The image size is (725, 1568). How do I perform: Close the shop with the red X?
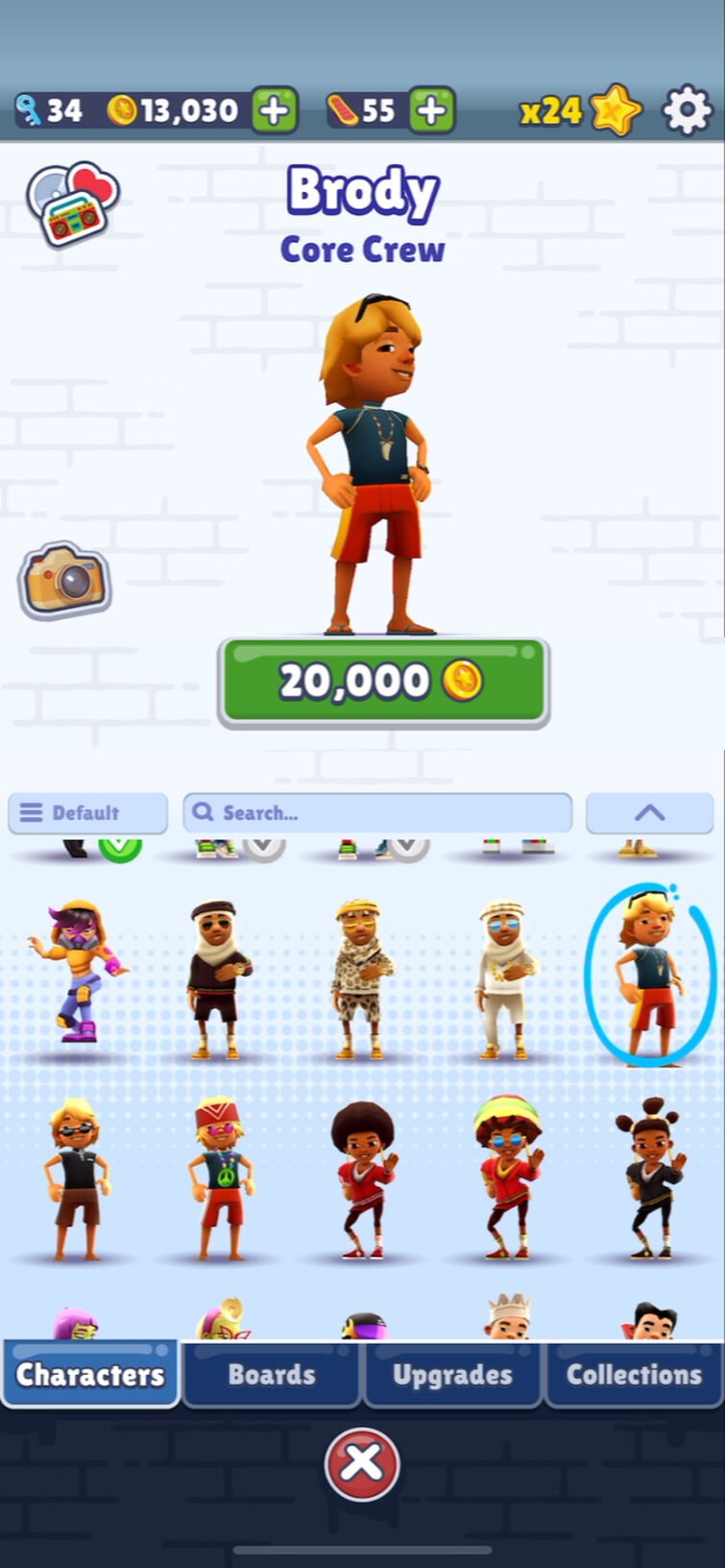click(362, 1463)
